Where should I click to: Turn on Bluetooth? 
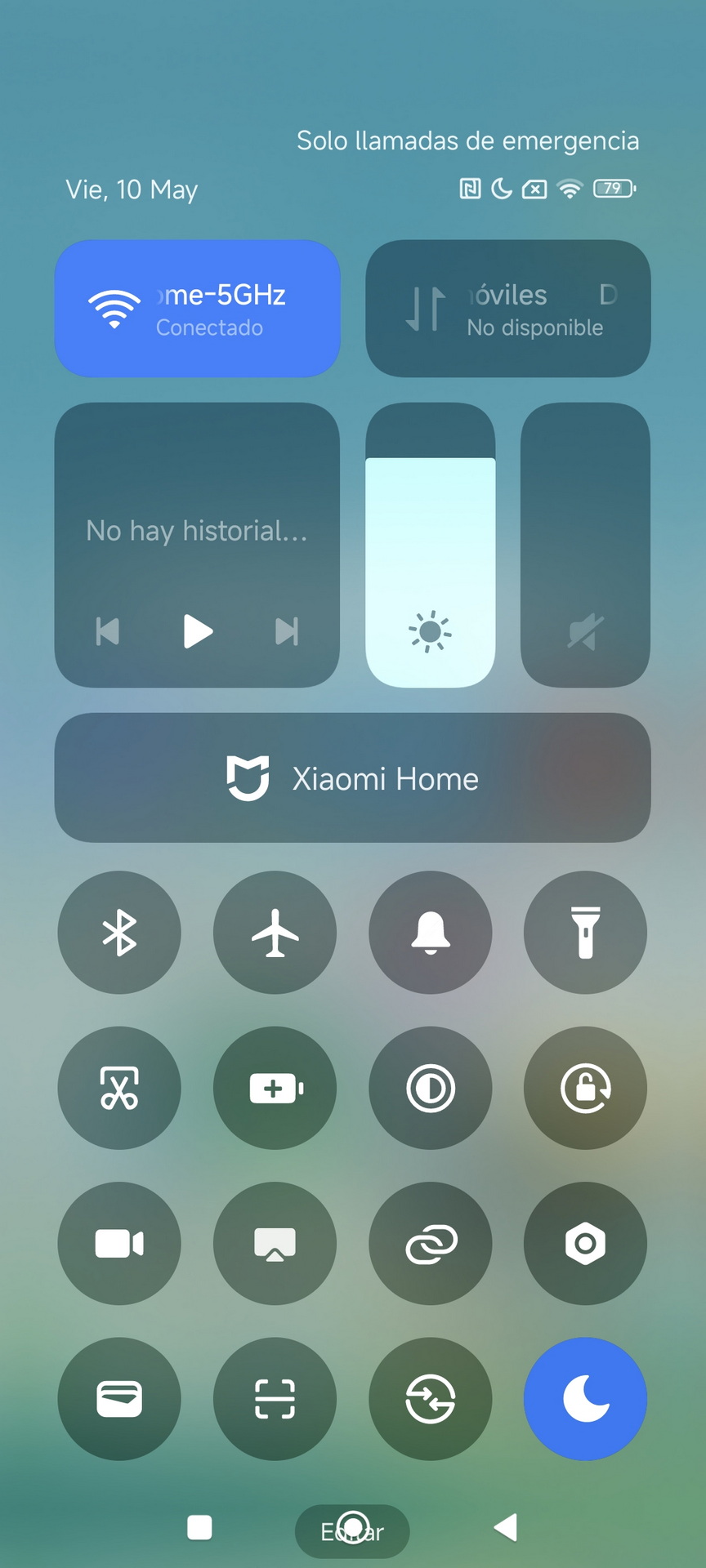click(119, 933)
